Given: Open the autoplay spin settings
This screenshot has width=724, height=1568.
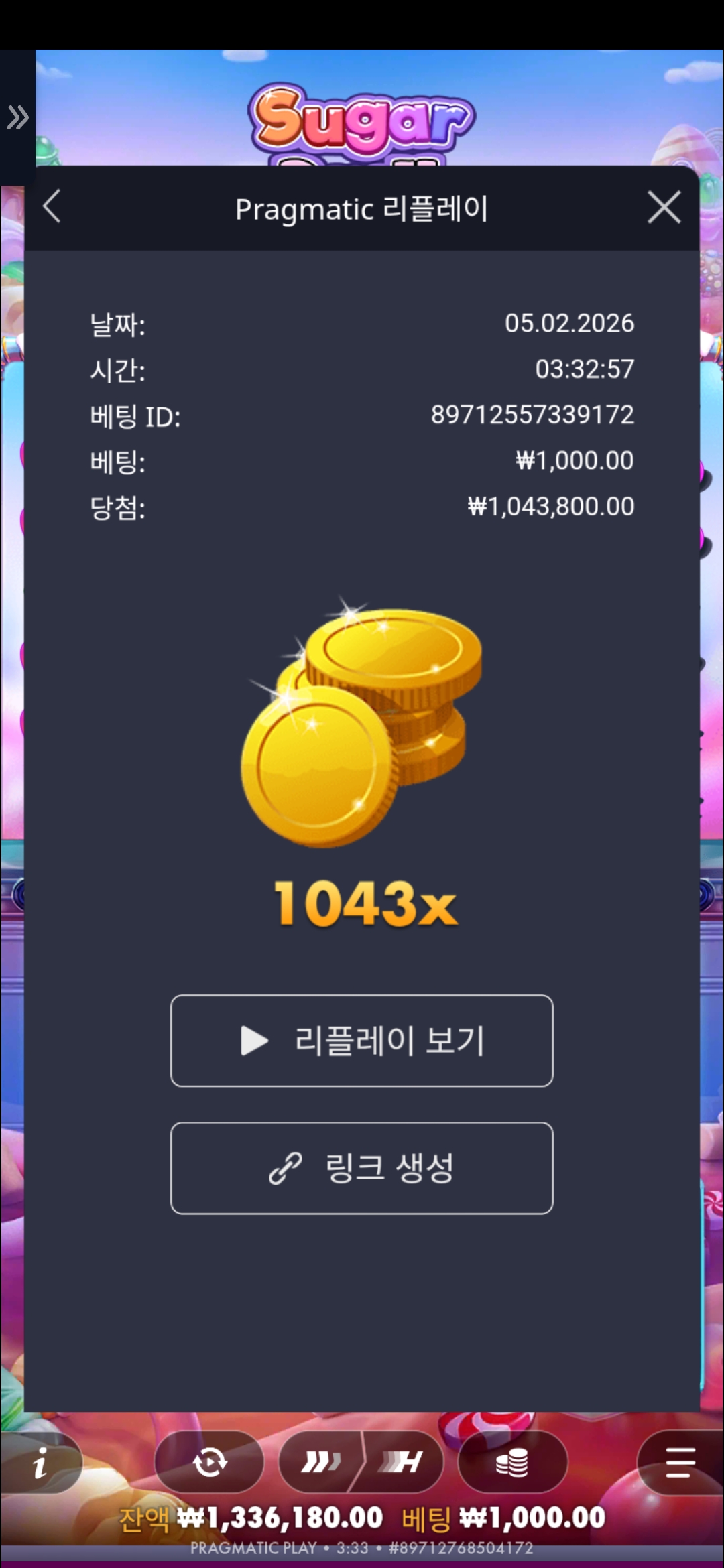Looking at the screenshot, I should (209, 1462).
